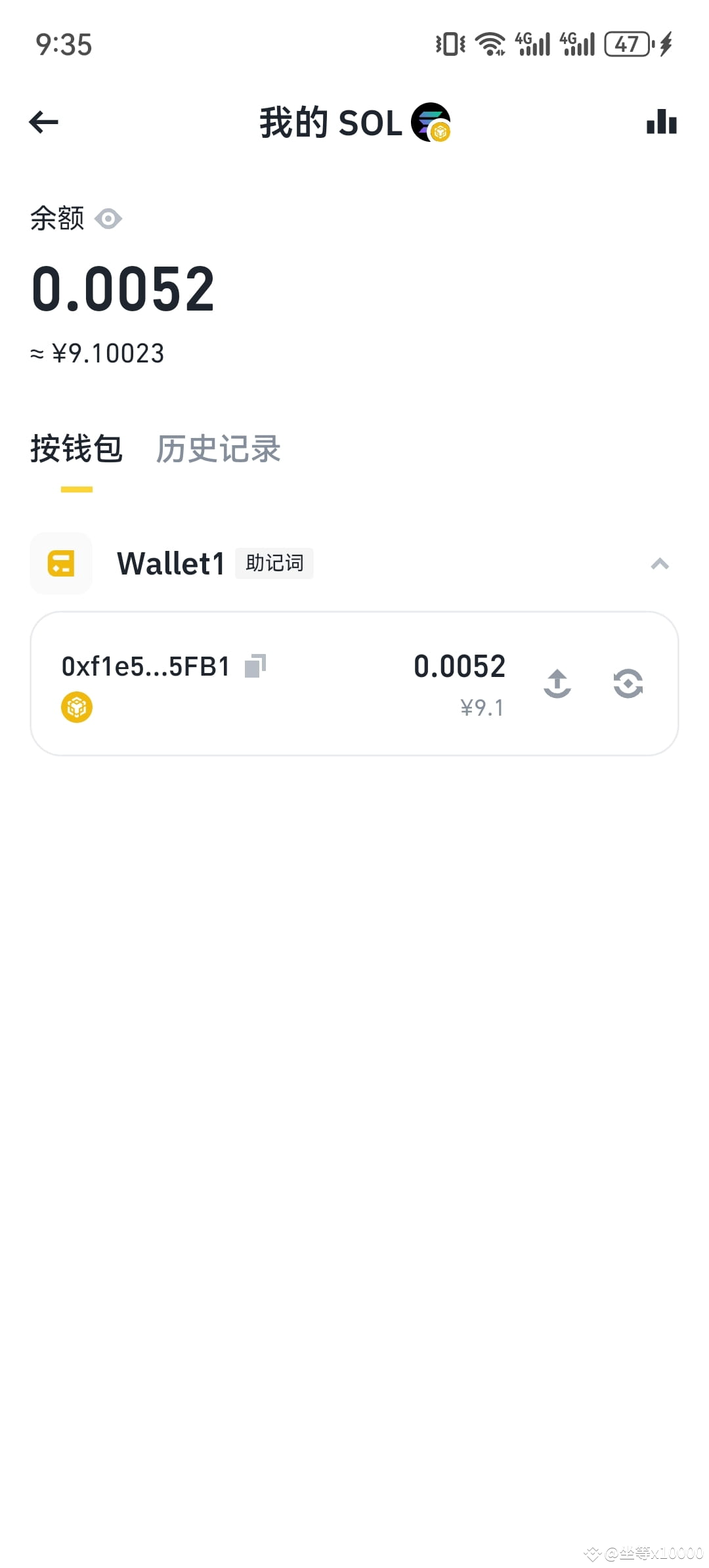Screen dimensions: 709x1568
Task: Select the send icon next to 0.0052
Action: pos(557,685)
